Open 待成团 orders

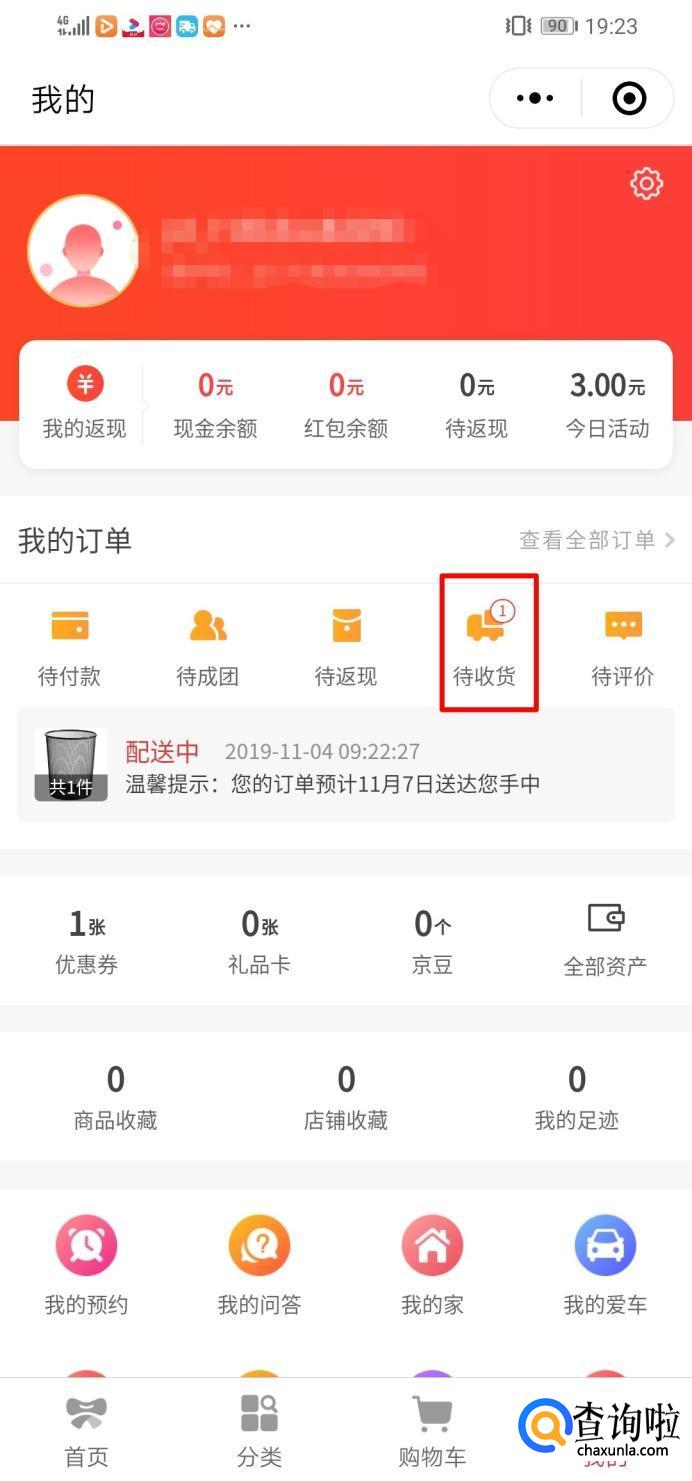[207, 646]
